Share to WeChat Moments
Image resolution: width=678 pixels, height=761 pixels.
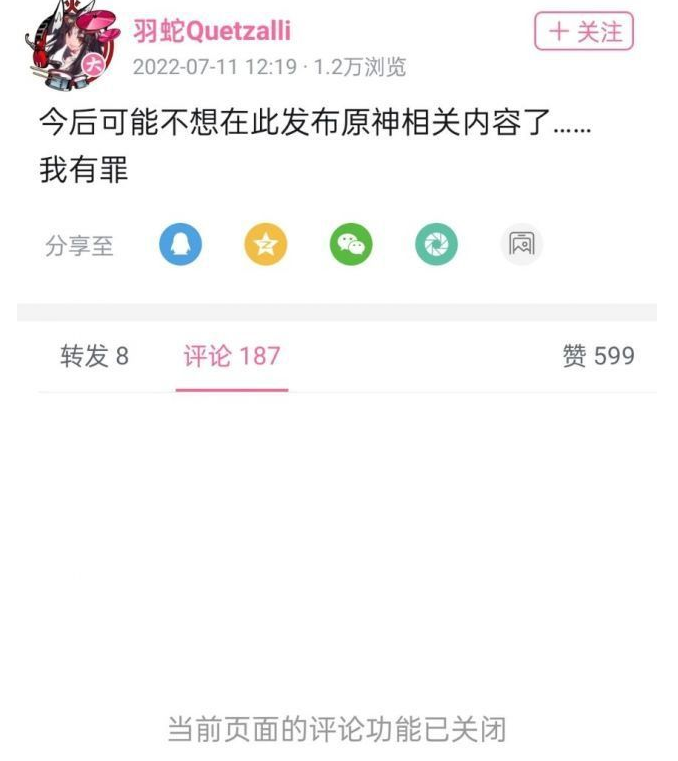pyautogui.click(x=436, y=245)
